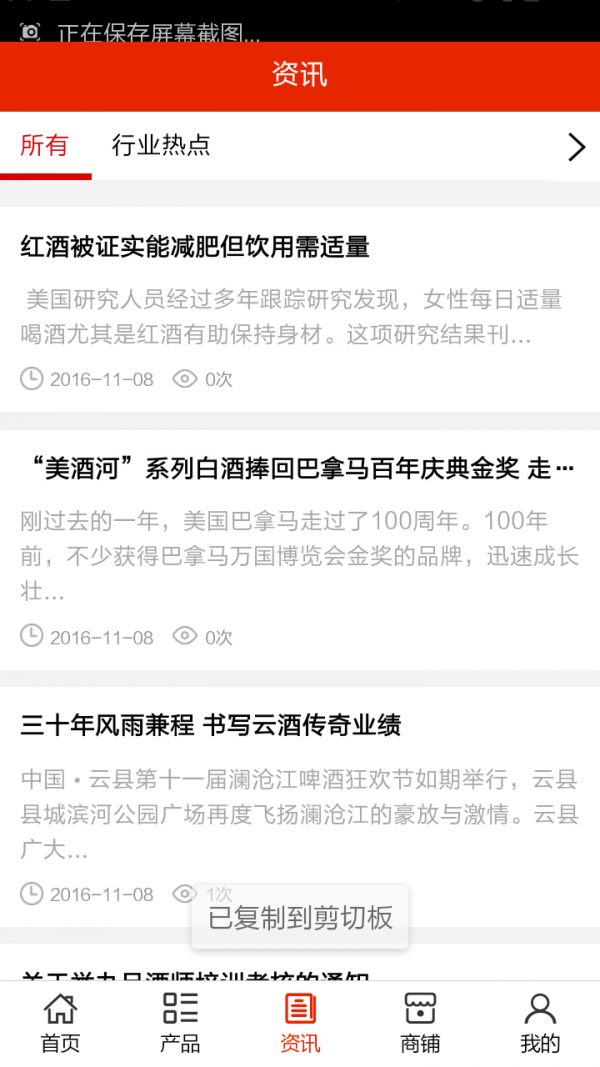The image size is (600, 1067).
Task: Switch to the 所有 tab
Action: point(45,146)
